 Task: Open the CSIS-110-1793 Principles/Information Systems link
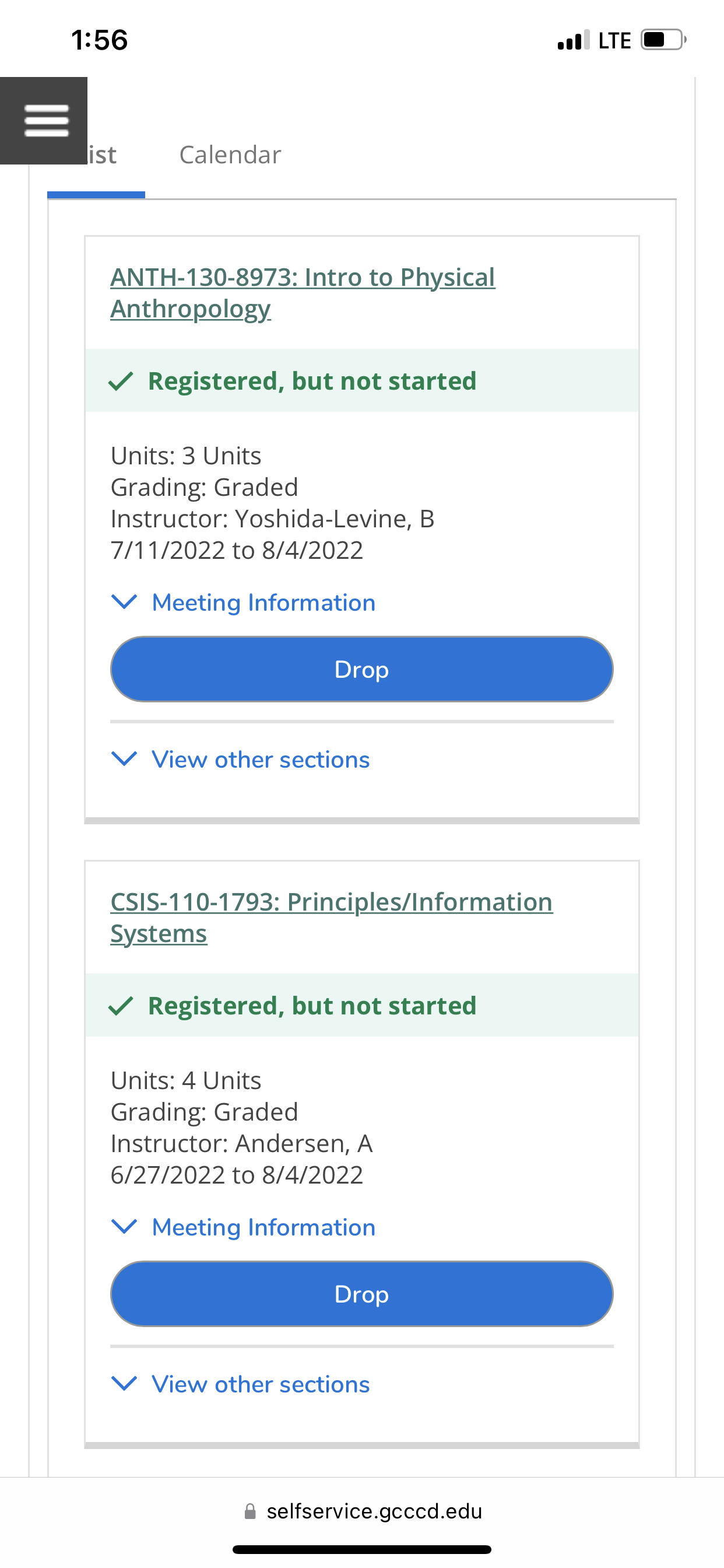[332, 918]
